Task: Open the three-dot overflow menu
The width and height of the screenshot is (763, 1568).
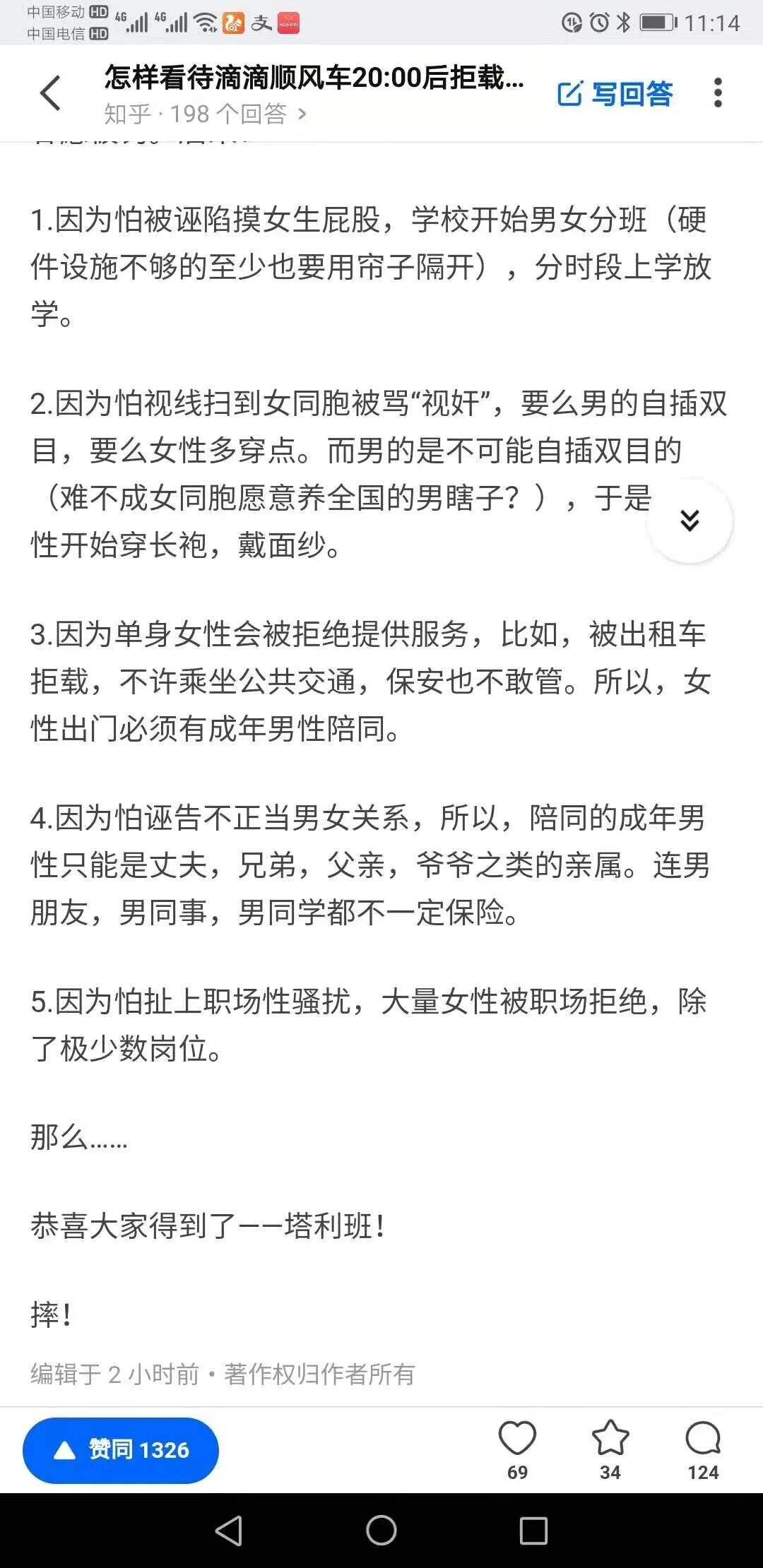Action: (718, 93)
